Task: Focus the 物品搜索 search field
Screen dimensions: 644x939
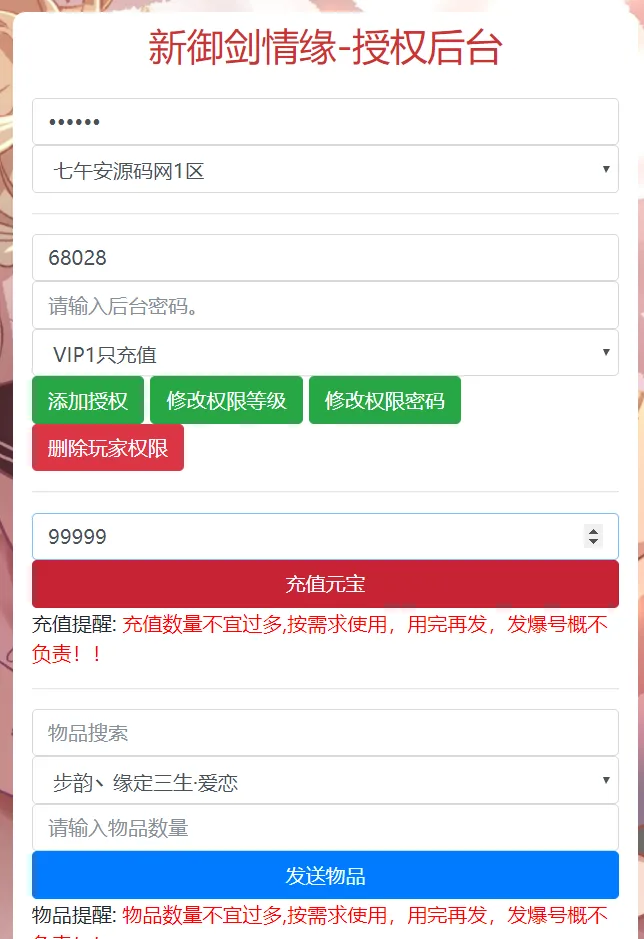Action: [325, 733]
